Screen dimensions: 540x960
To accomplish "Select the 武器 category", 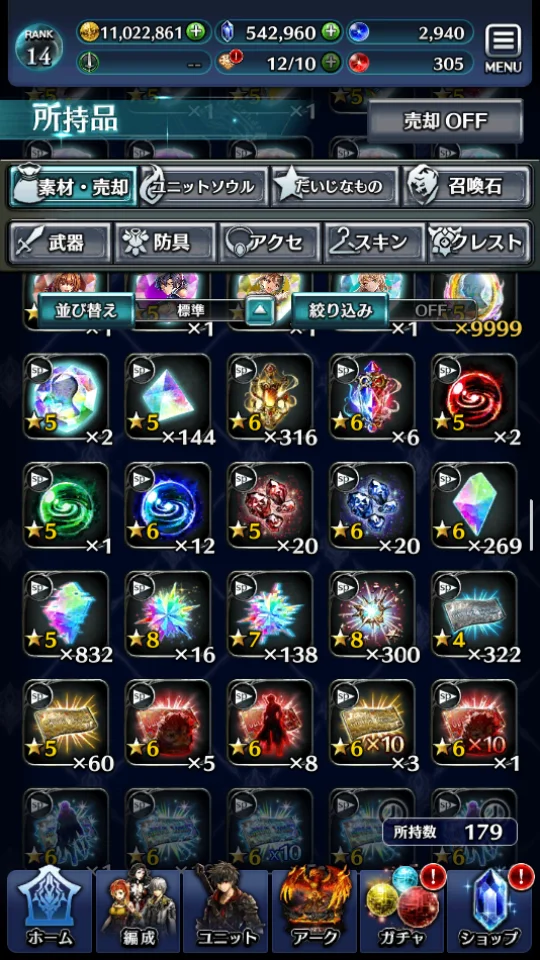I will (x=60, y=242).
